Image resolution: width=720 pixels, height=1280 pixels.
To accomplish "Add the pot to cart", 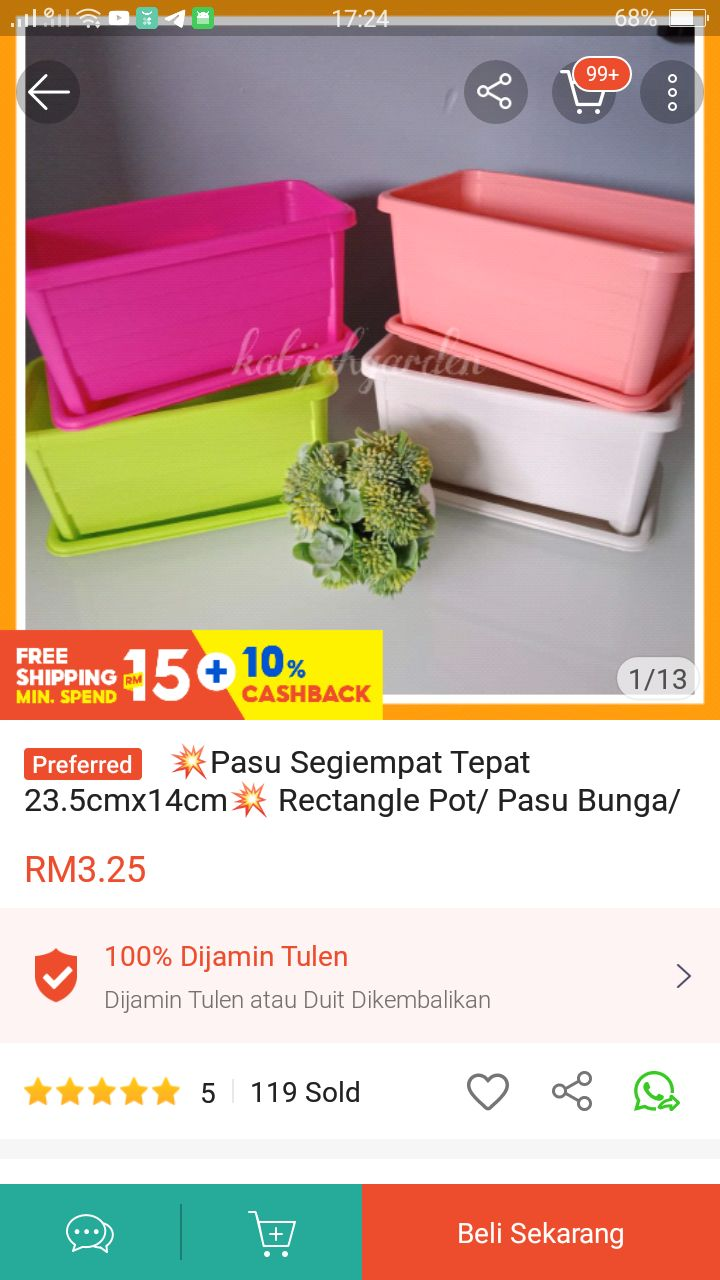I will pos(271,1232).
